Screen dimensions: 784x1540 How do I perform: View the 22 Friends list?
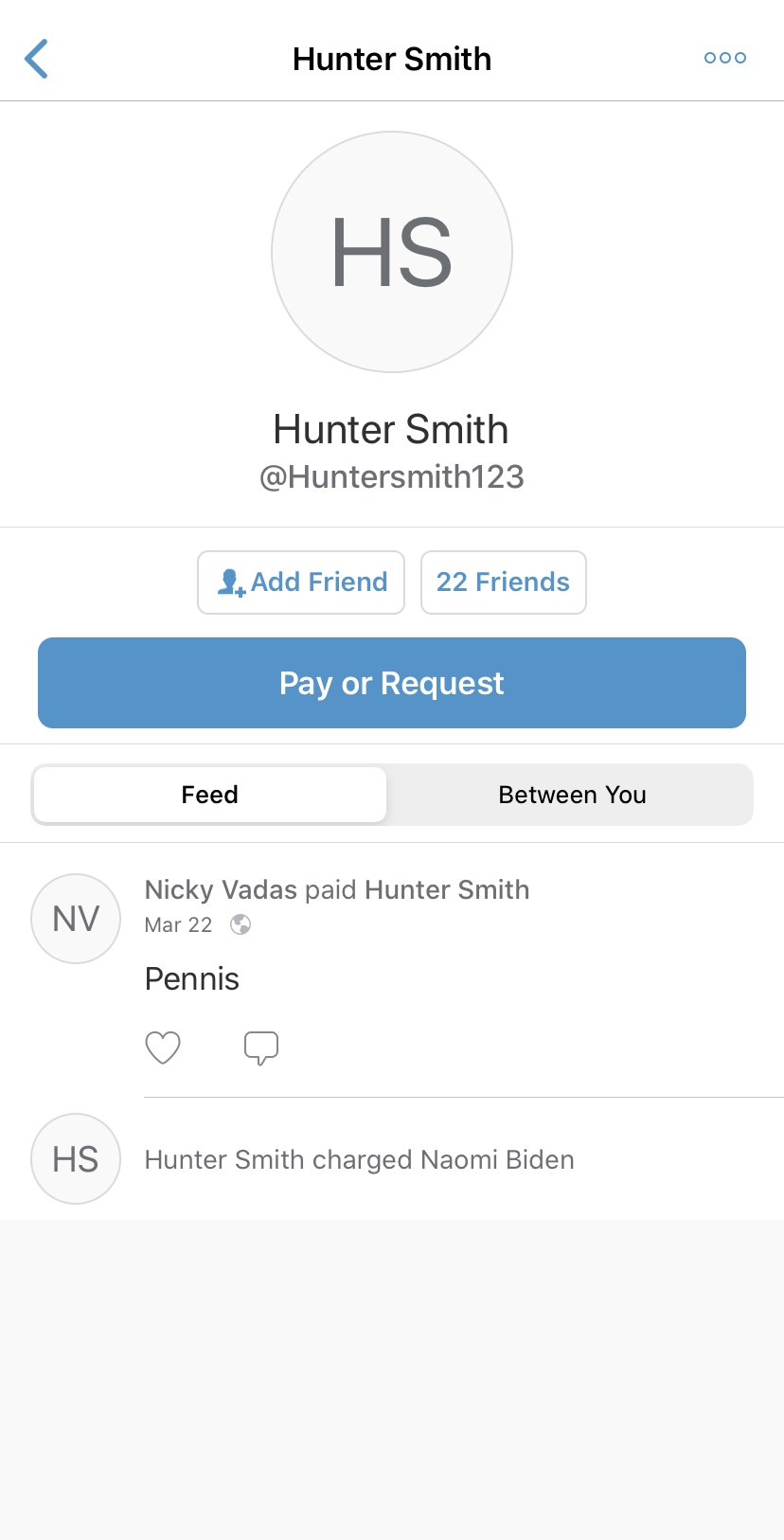pyautogui.click(x=504, y=582)
